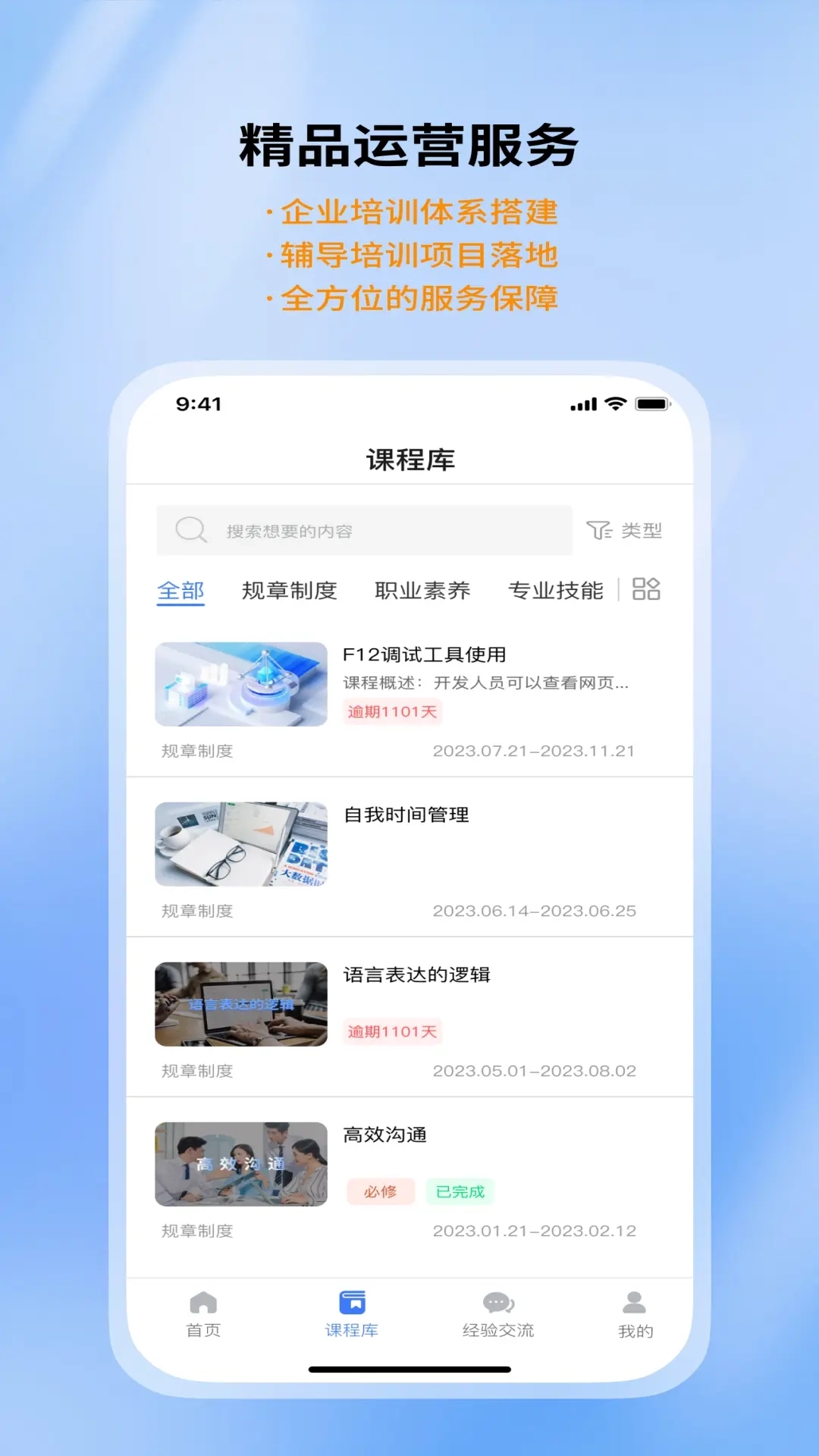Open the 自我时间管理 course
The height and width of the screenshot is (1456, 819).
pyautogui.click(x=406, y=817)
